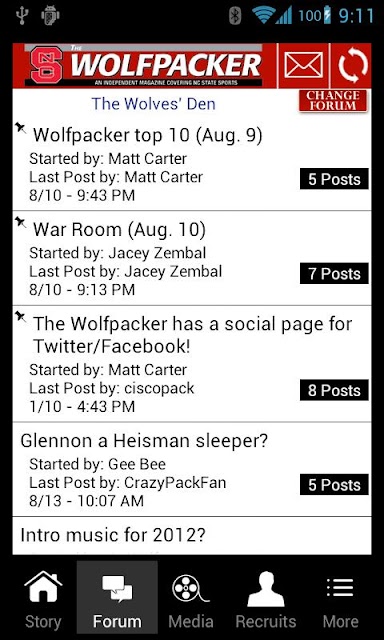Open Glennon a Heisman sleeper thread
This screenshot has height=640, width=384.
(192, 469)
